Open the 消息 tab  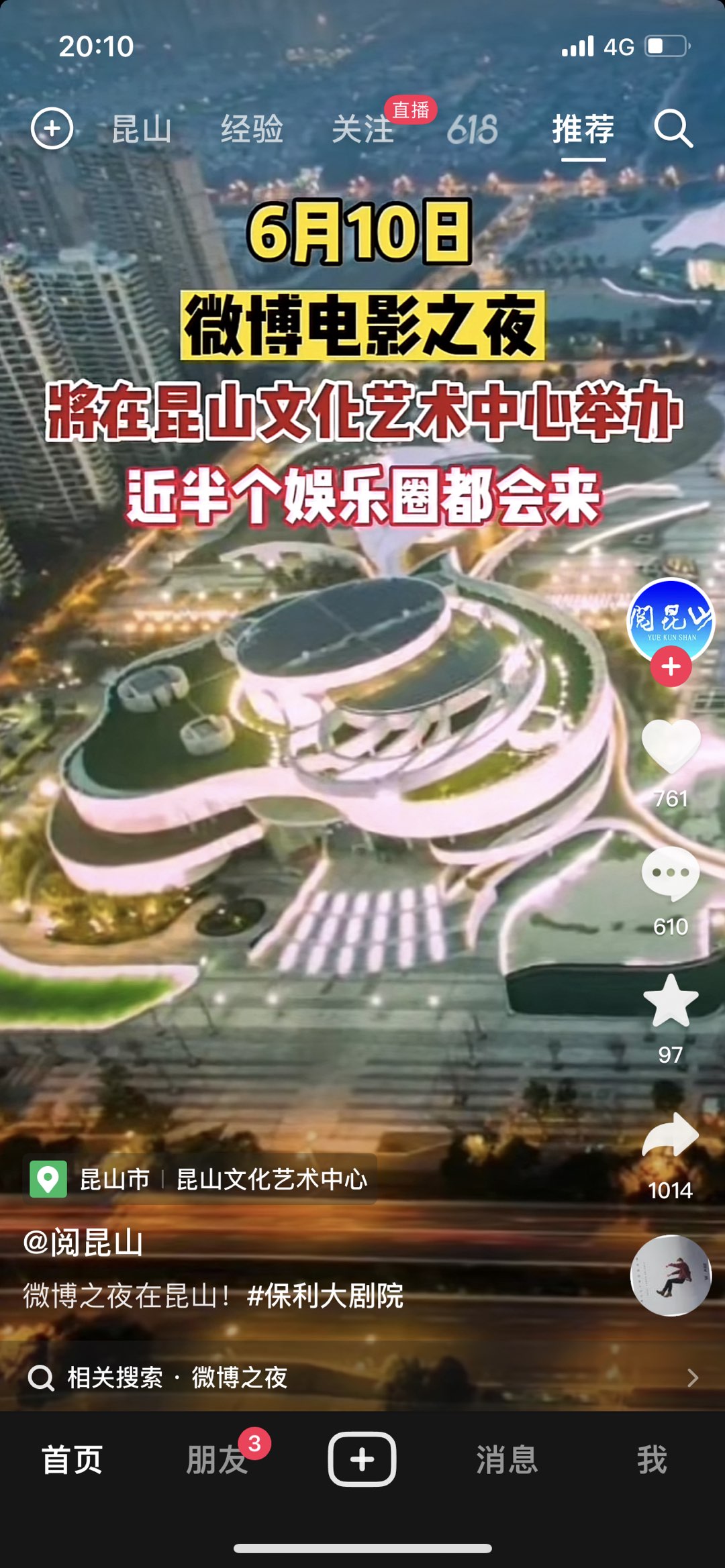[507, 1460]
